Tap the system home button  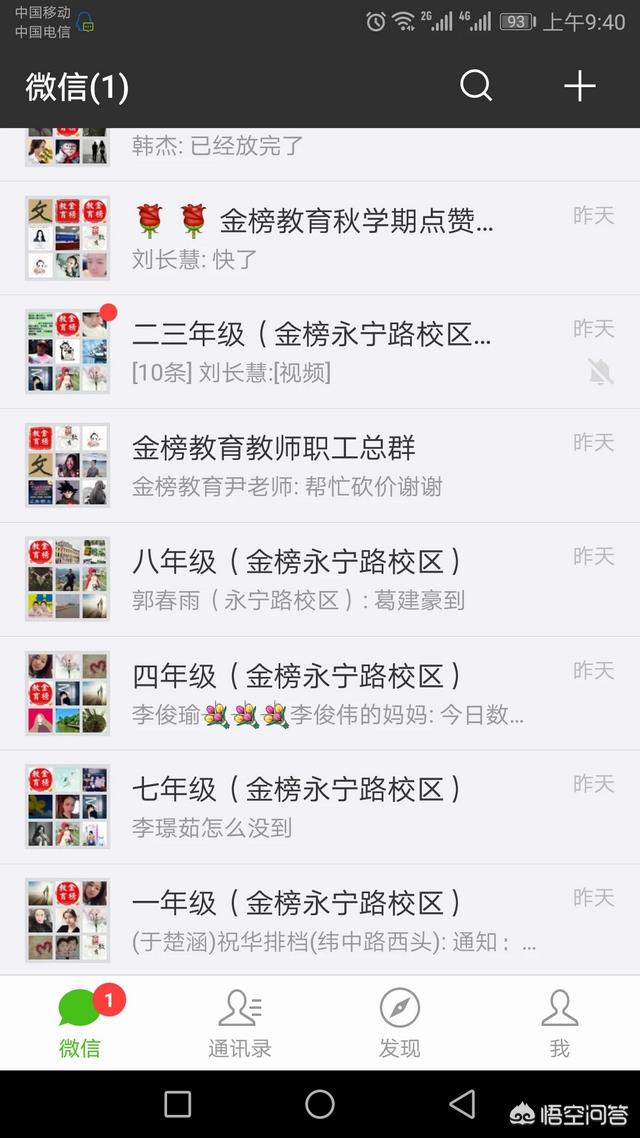point(320,1104)
